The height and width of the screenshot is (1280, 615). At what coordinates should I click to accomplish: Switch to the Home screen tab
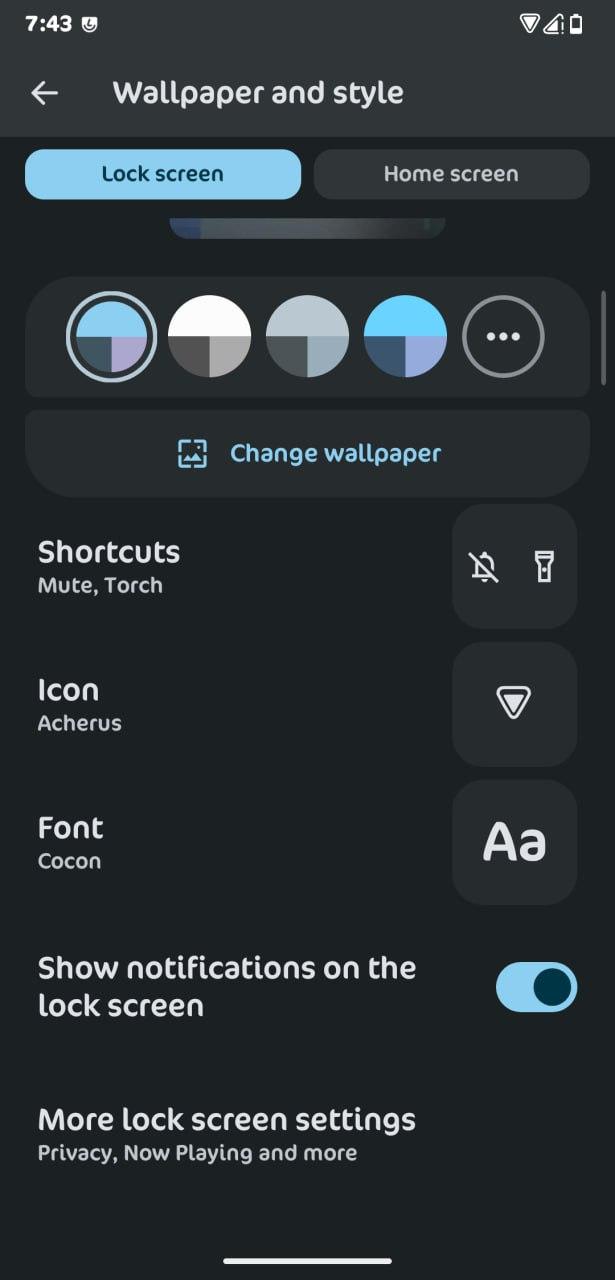click(451, 174)
